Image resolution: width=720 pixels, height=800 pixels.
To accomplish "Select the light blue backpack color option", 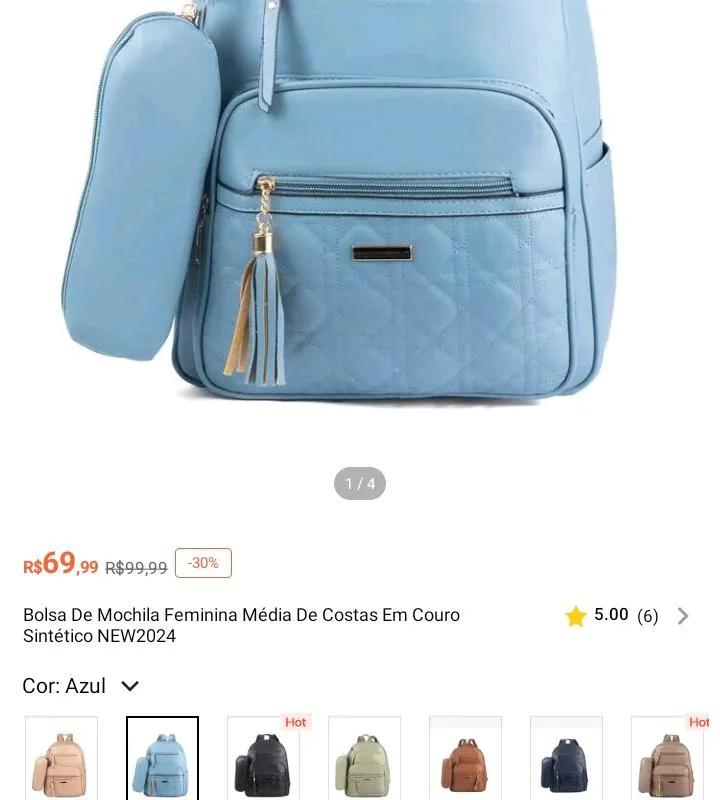I will click(162, 758).
